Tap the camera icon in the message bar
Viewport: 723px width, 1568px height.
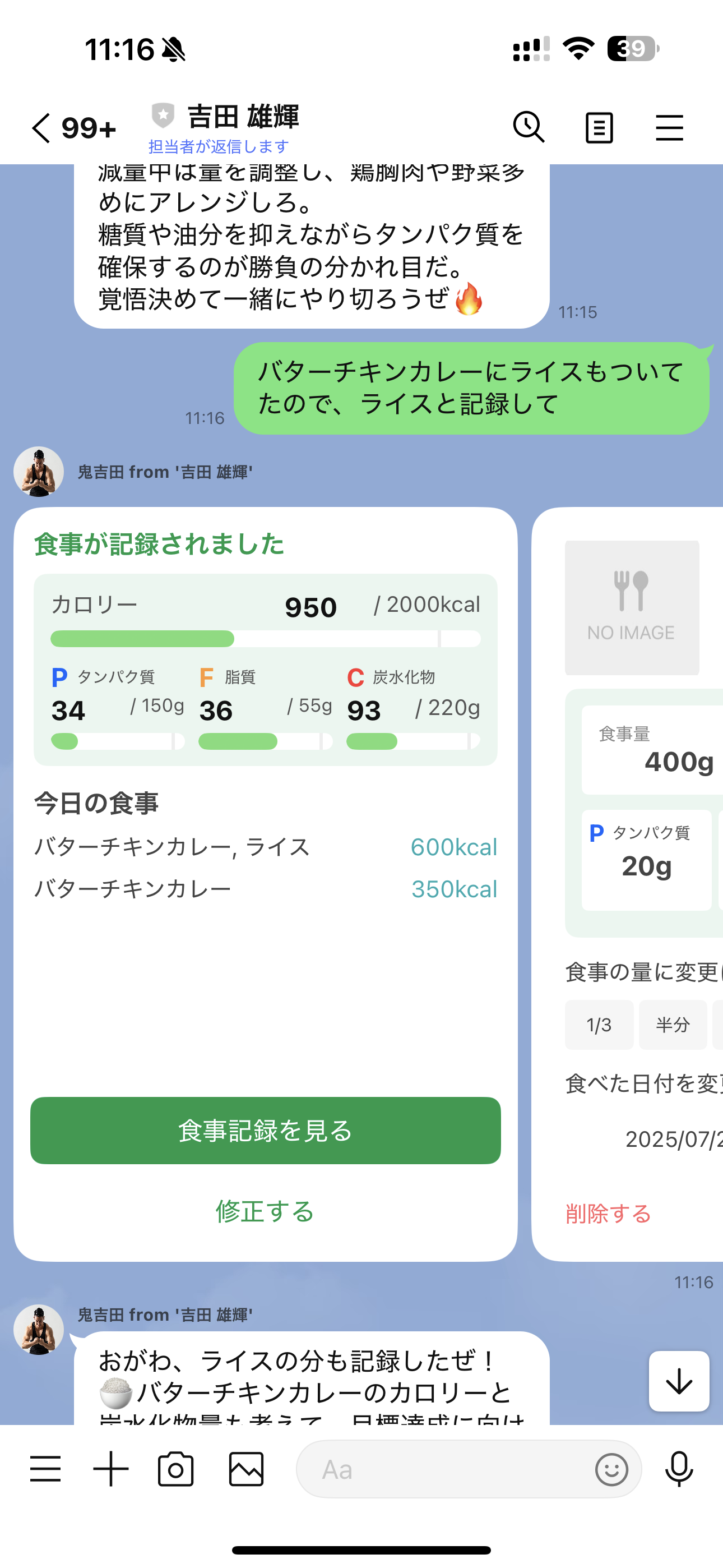177,1469
